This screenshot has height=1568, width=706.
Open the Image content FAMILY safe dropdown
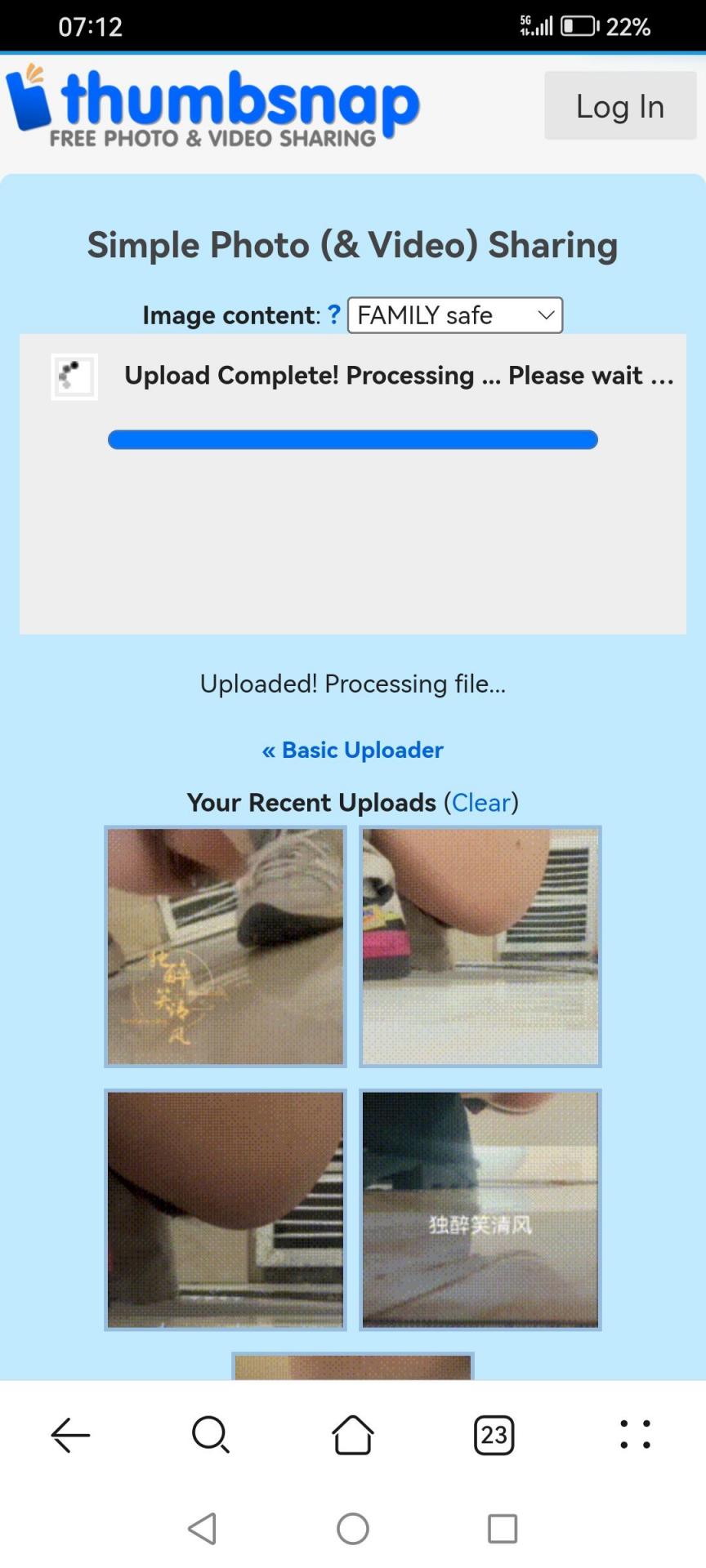pyautogui.click(x=454, y=315)
